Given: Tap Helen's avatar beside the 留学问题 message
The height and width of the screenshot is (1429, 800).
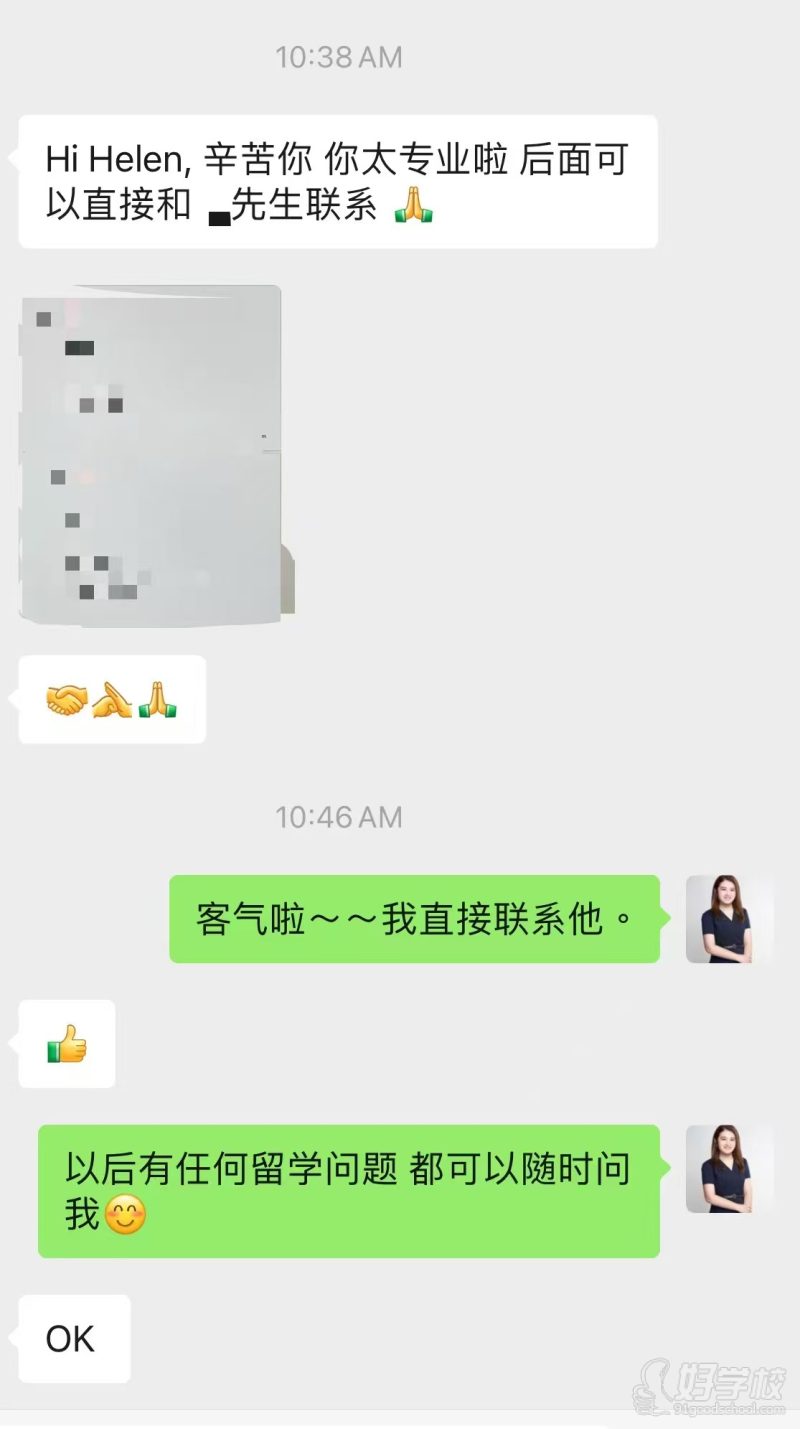Looking at the screenshot, I should [x=729, y=1171].
